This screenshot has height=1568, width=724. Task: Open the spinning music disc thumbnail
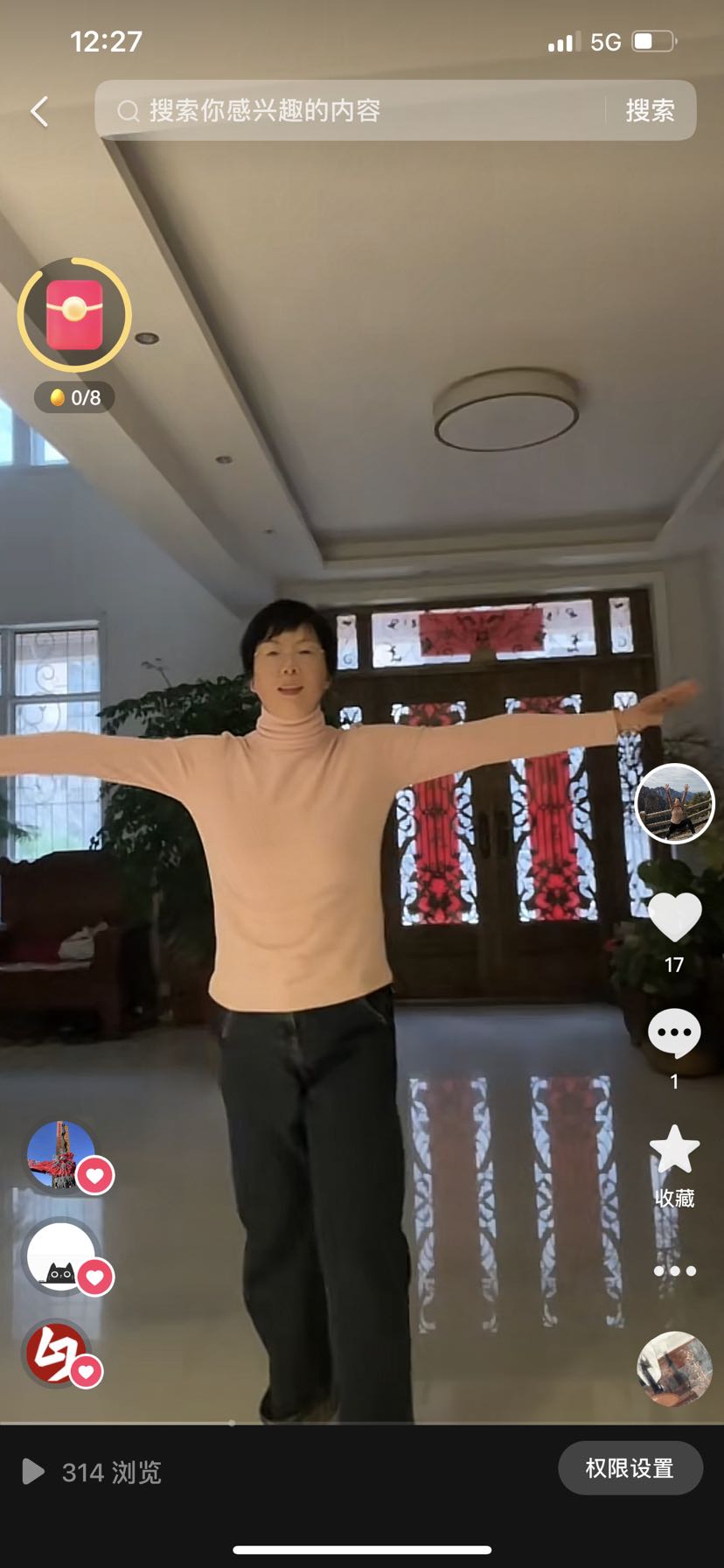[x=674, y=1368]
